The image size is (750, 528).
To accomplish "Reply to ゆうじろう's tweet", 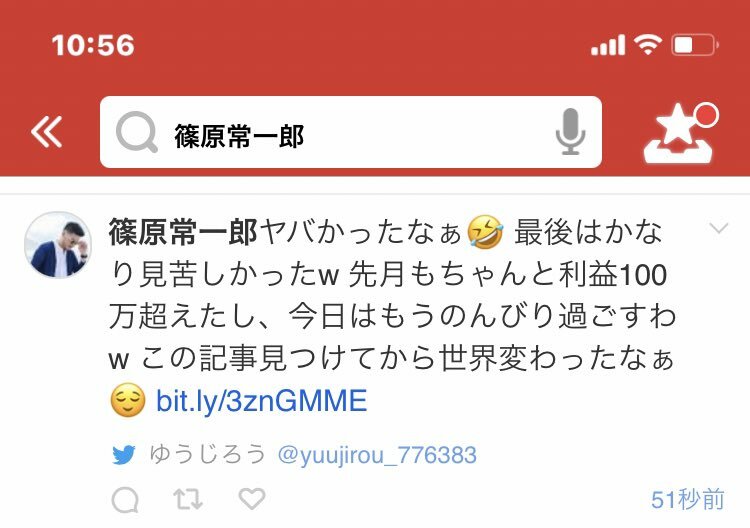I will (124, 499).
